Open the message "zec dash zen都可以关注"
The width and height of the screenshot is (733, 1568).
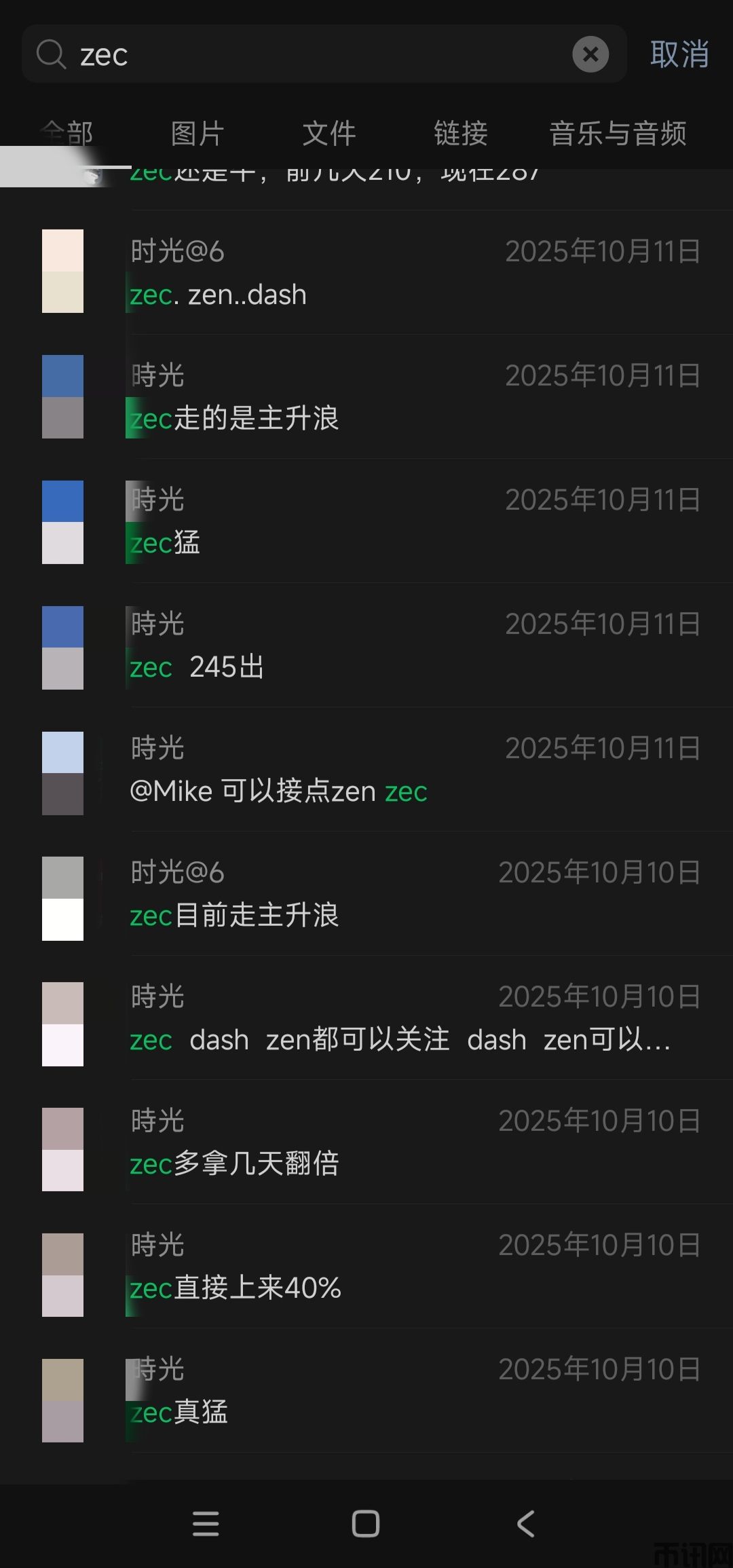(414, 1018)
